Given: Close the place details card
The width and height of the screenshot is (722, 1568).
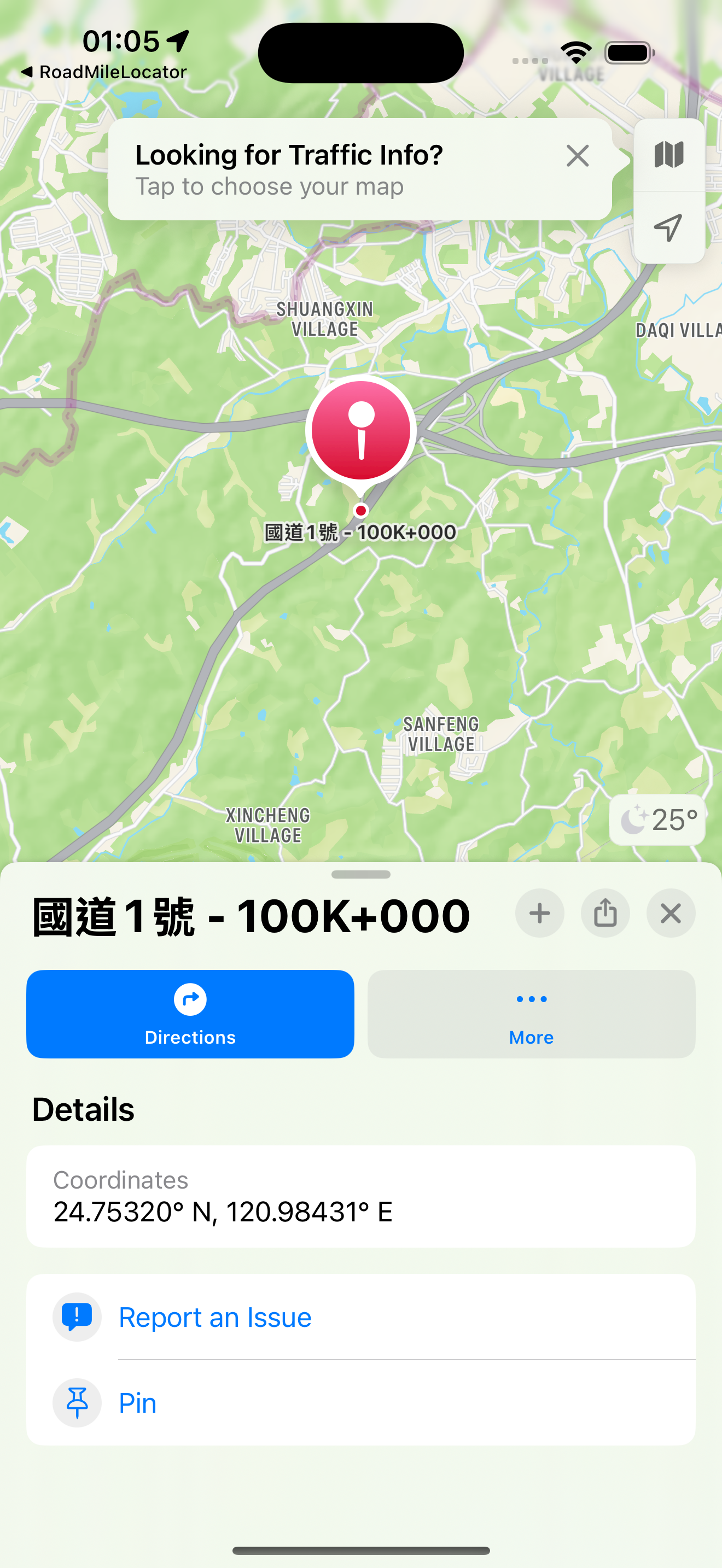Looking at the screenshot, I should (670, 913).
